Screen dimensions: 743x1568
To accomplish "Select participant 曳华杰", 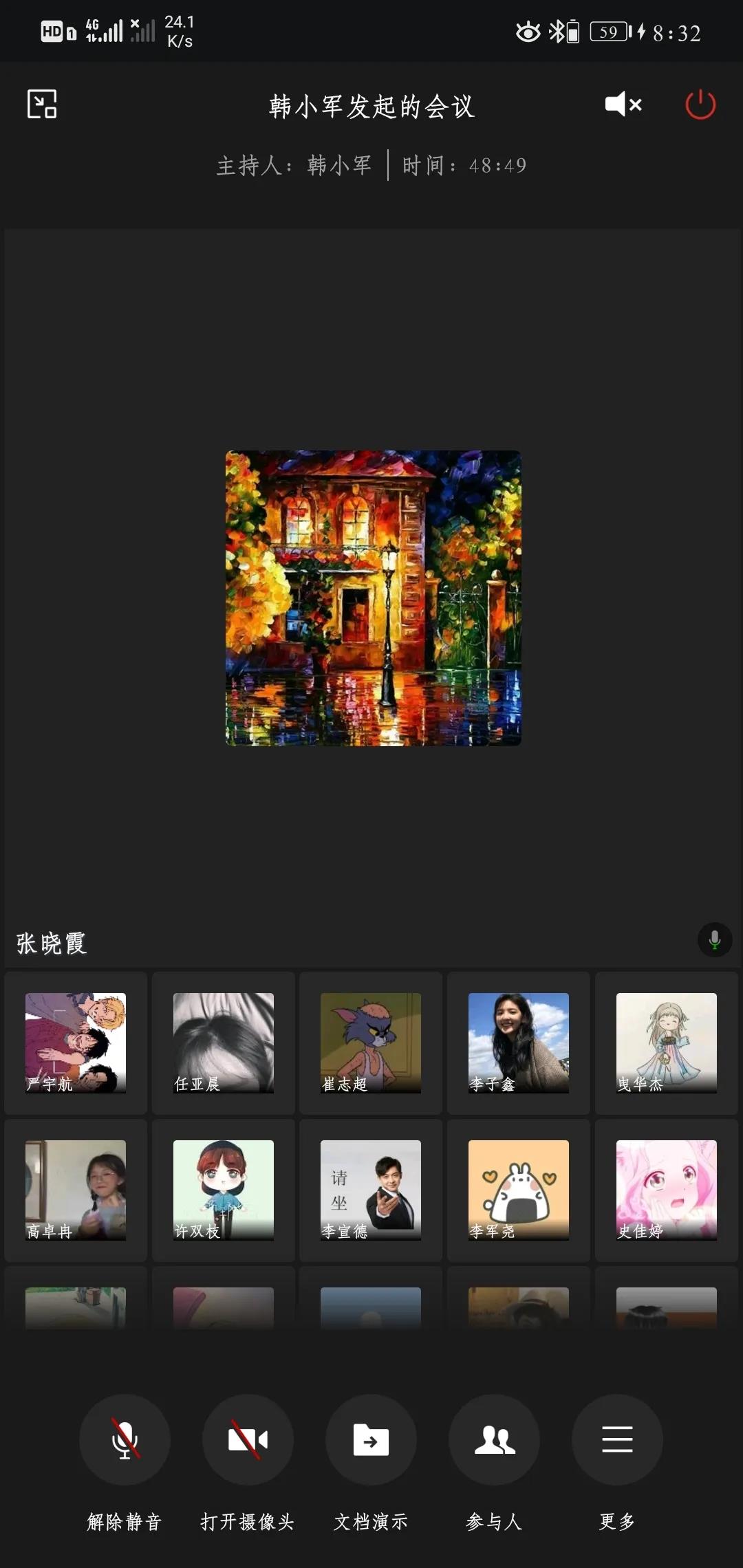I will pos(666,1043).
